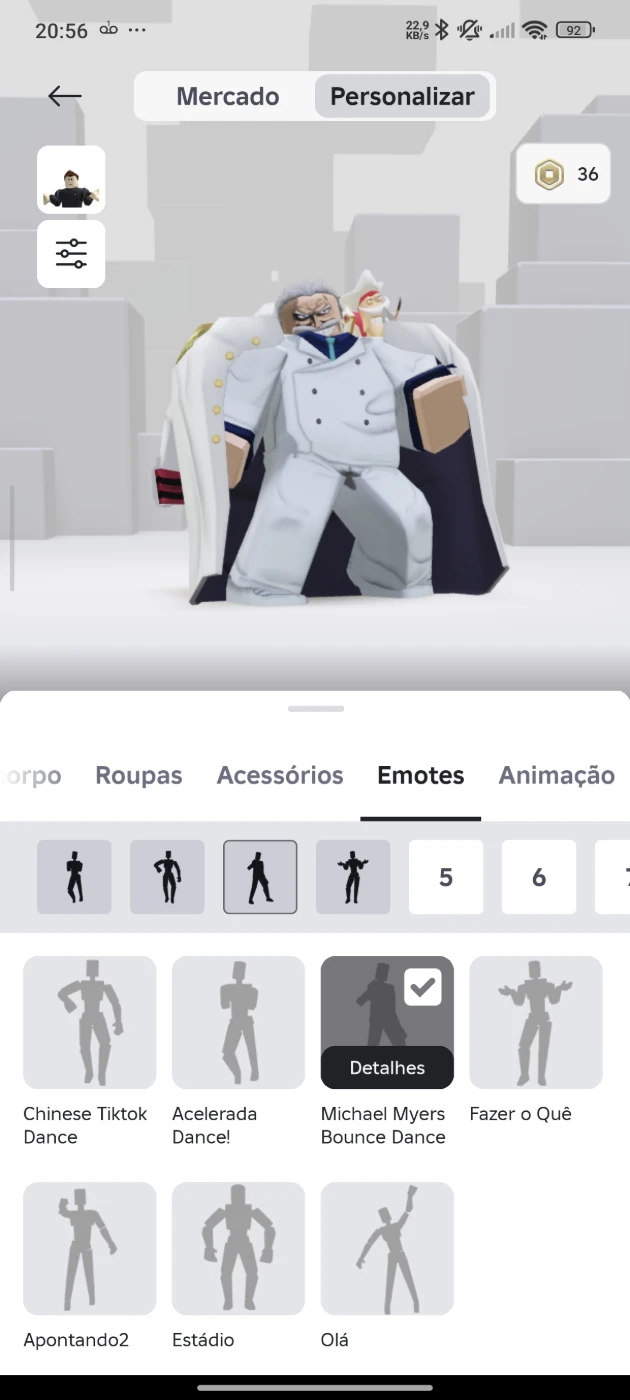Select the Fazer o Quê emote
The image size is (630, 1400).
(x=536, y=1022)
